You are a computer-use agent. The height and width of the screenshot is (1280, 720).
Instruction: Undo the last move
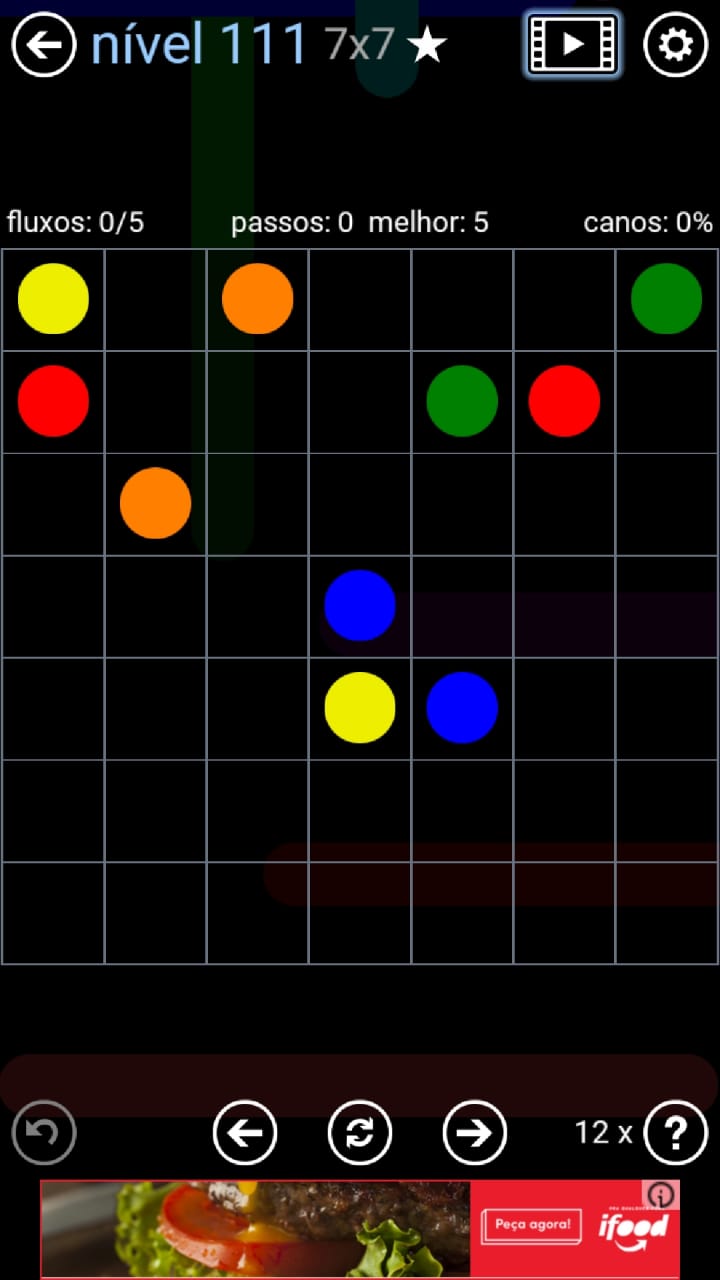[44, 1133]
